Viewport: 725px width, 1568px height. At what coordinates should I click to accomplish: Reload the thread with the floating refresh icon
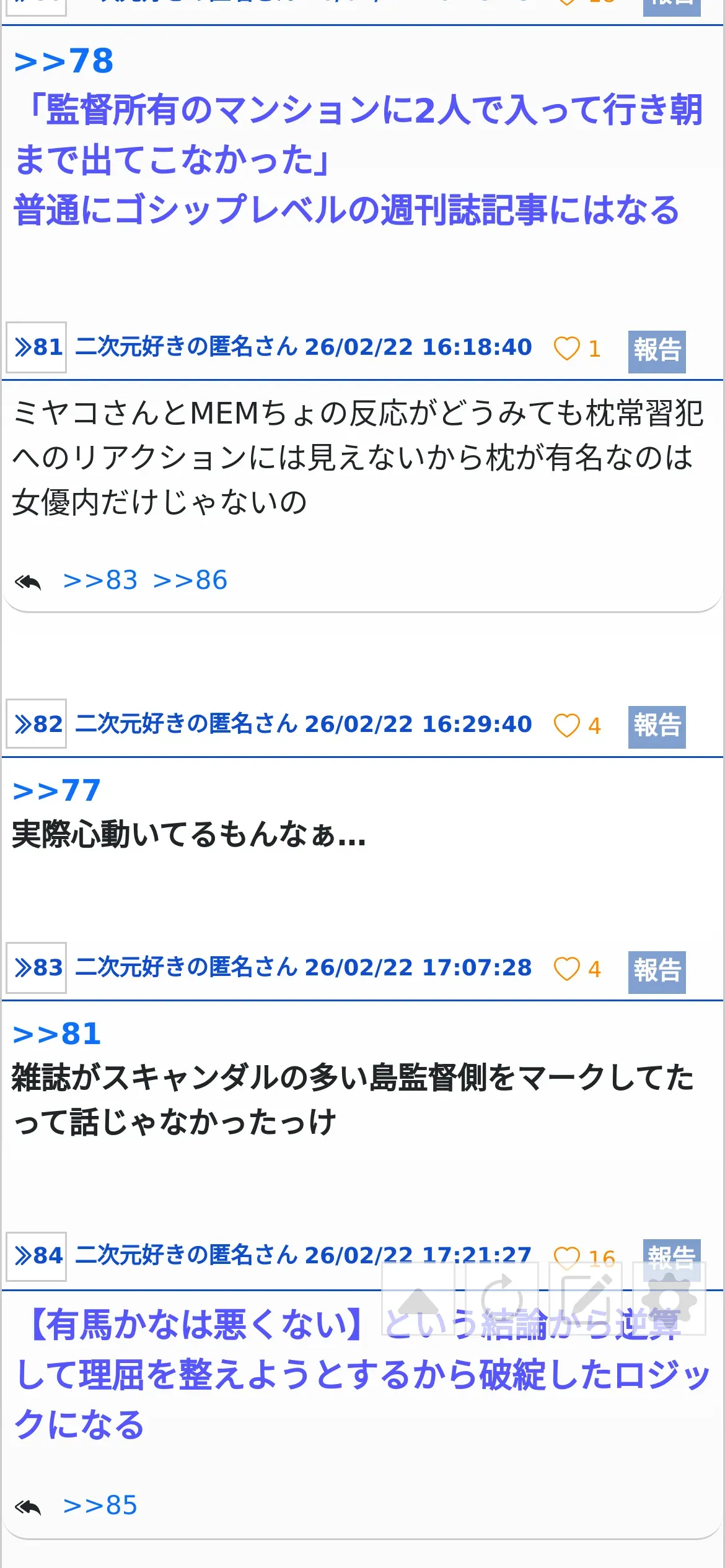pos(503,1299)
